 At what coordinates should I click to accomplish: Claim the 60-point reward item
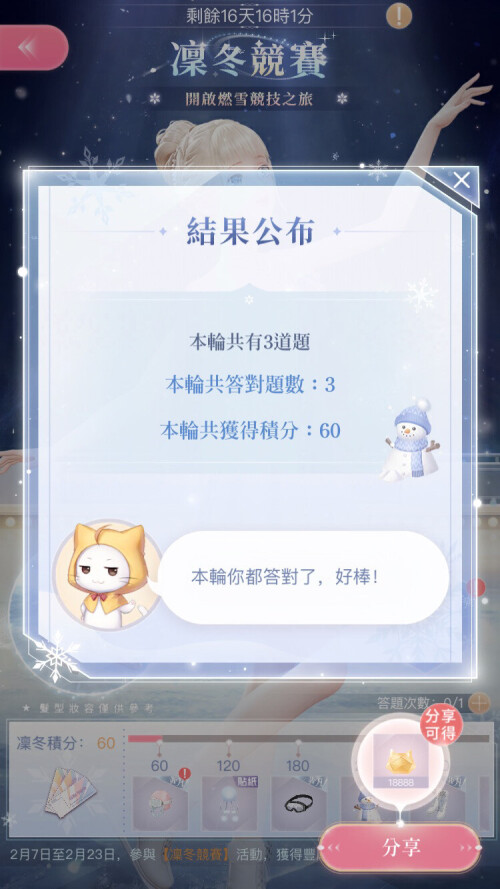pos(160,803)
